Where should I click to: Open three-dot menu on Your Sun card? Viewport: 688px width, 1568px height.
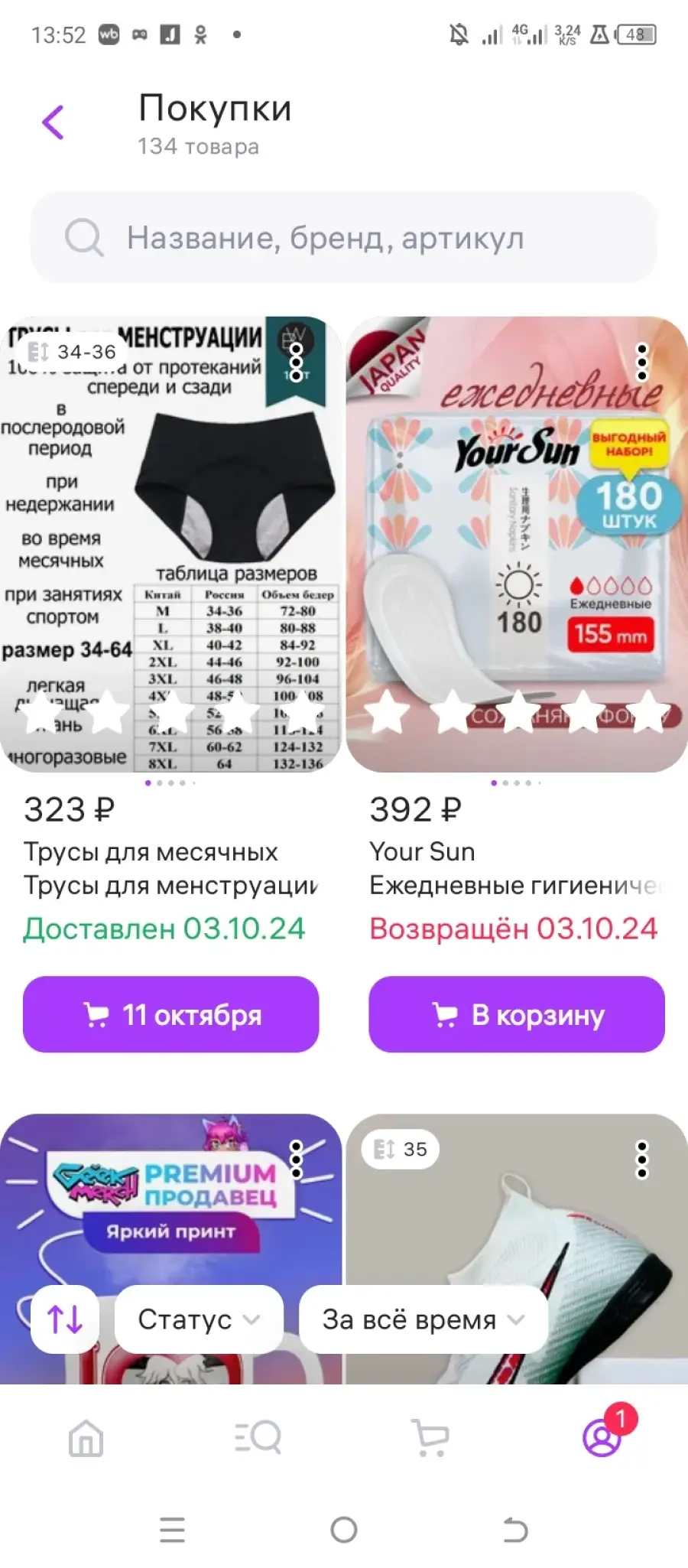(642, 361)
